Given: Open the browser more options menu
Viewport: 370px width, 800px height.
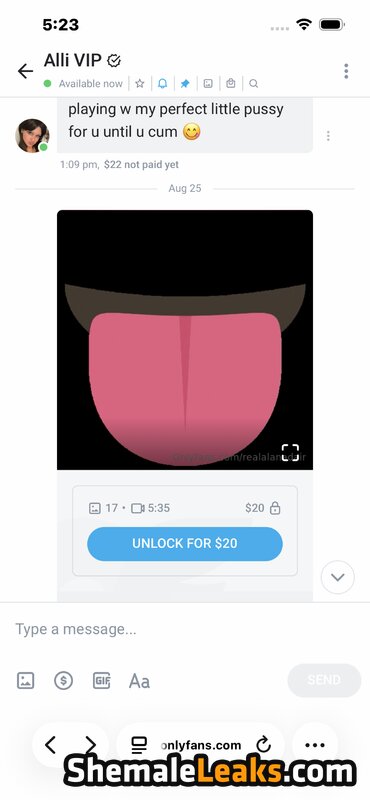Looking at the screenshot, I should [315, 745].
